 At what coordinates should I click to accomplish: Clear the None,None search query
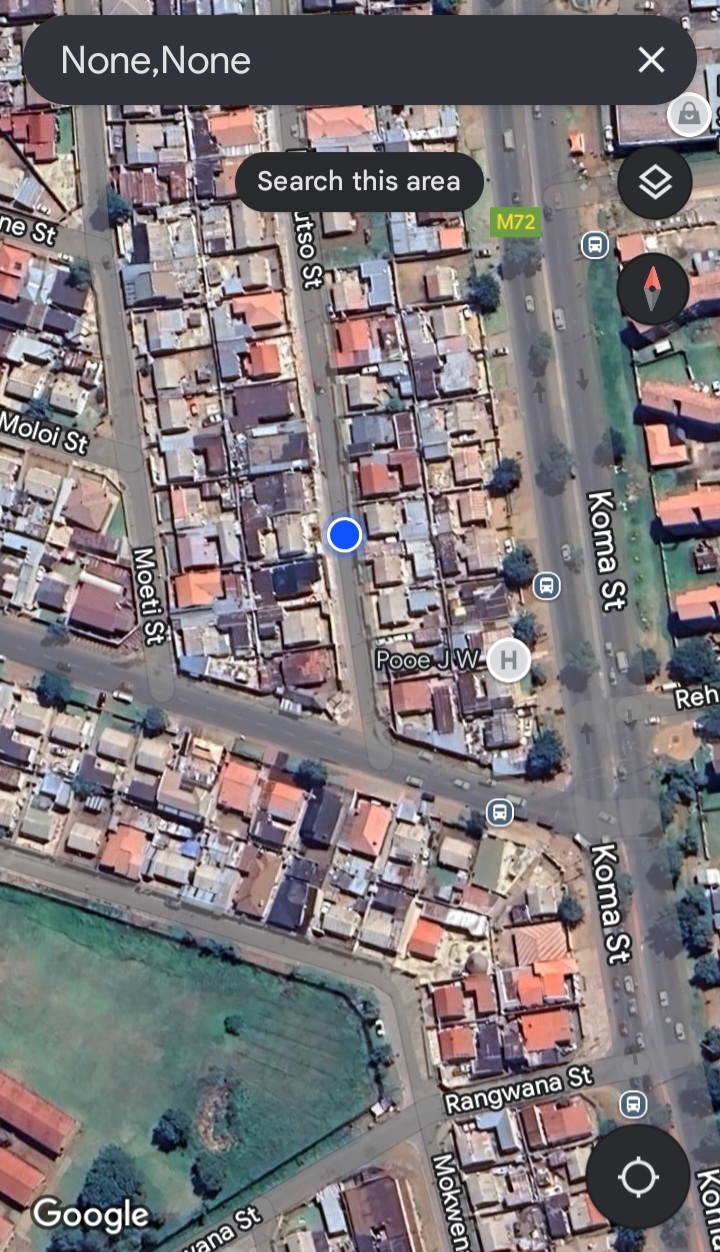tap(651, 61)
